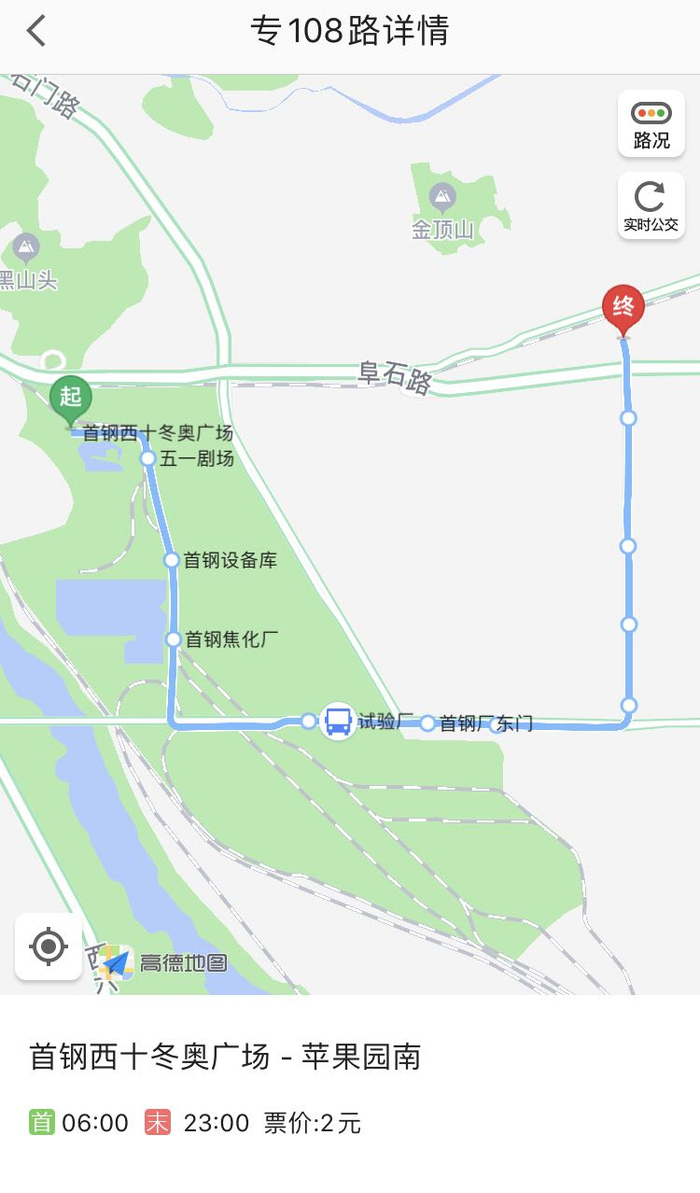
Task: Select the 首钢厂东门 stop marker
Action: tap(428, 723)
